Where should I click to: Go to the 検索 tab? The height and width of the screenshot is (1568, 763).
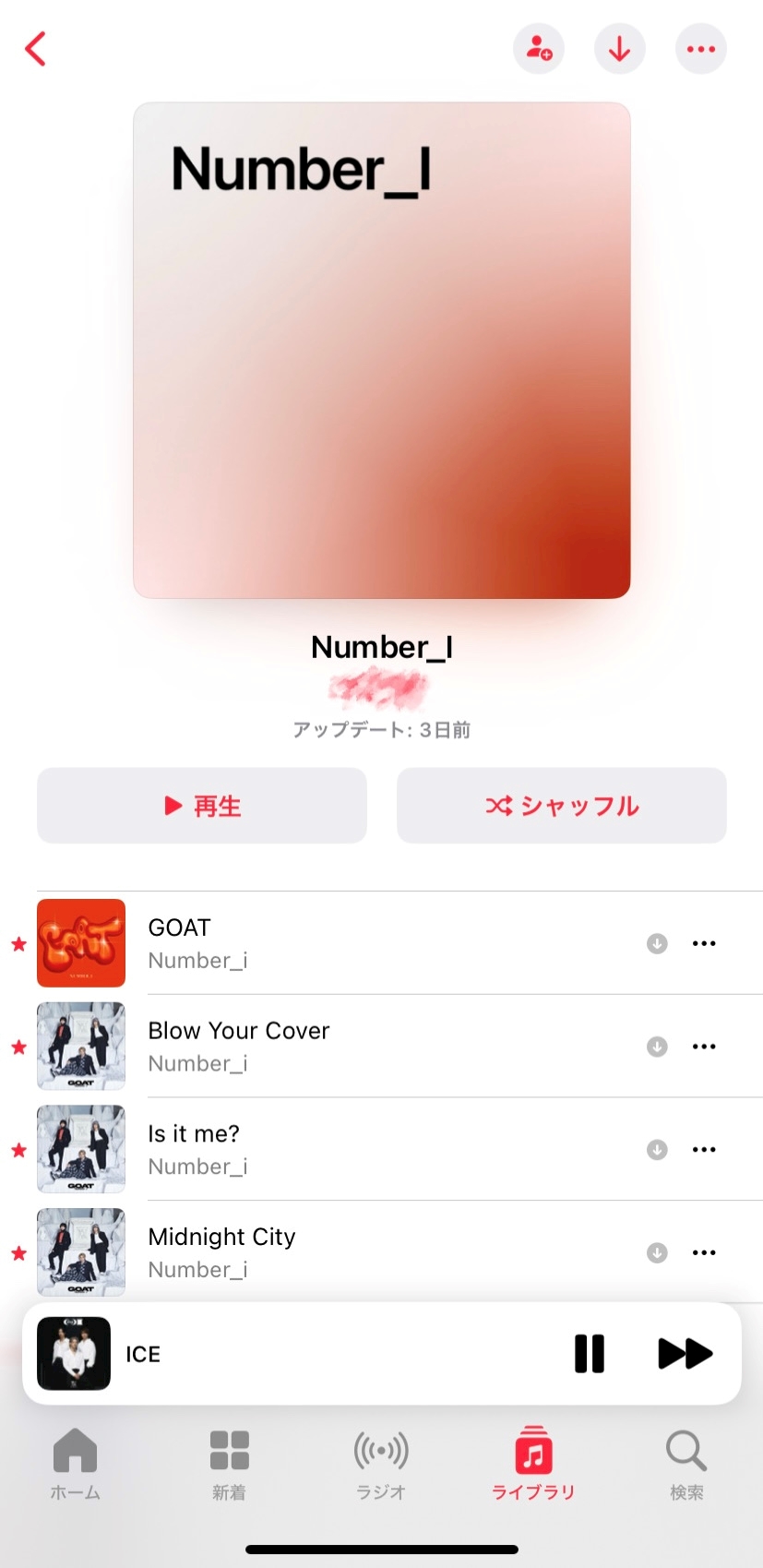coord(686,1465)
